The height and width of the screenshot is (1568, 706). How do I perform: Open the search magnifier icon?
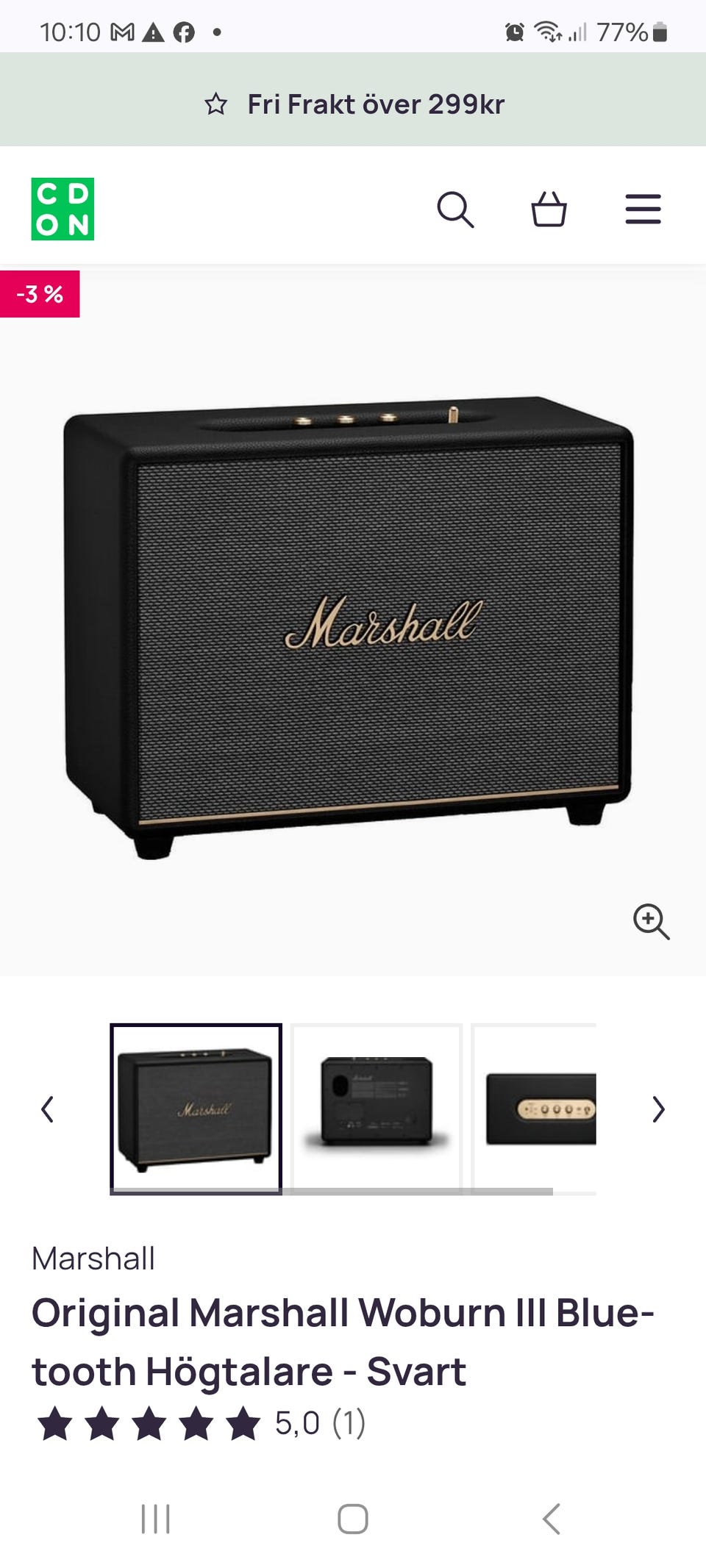coord(455,210)
